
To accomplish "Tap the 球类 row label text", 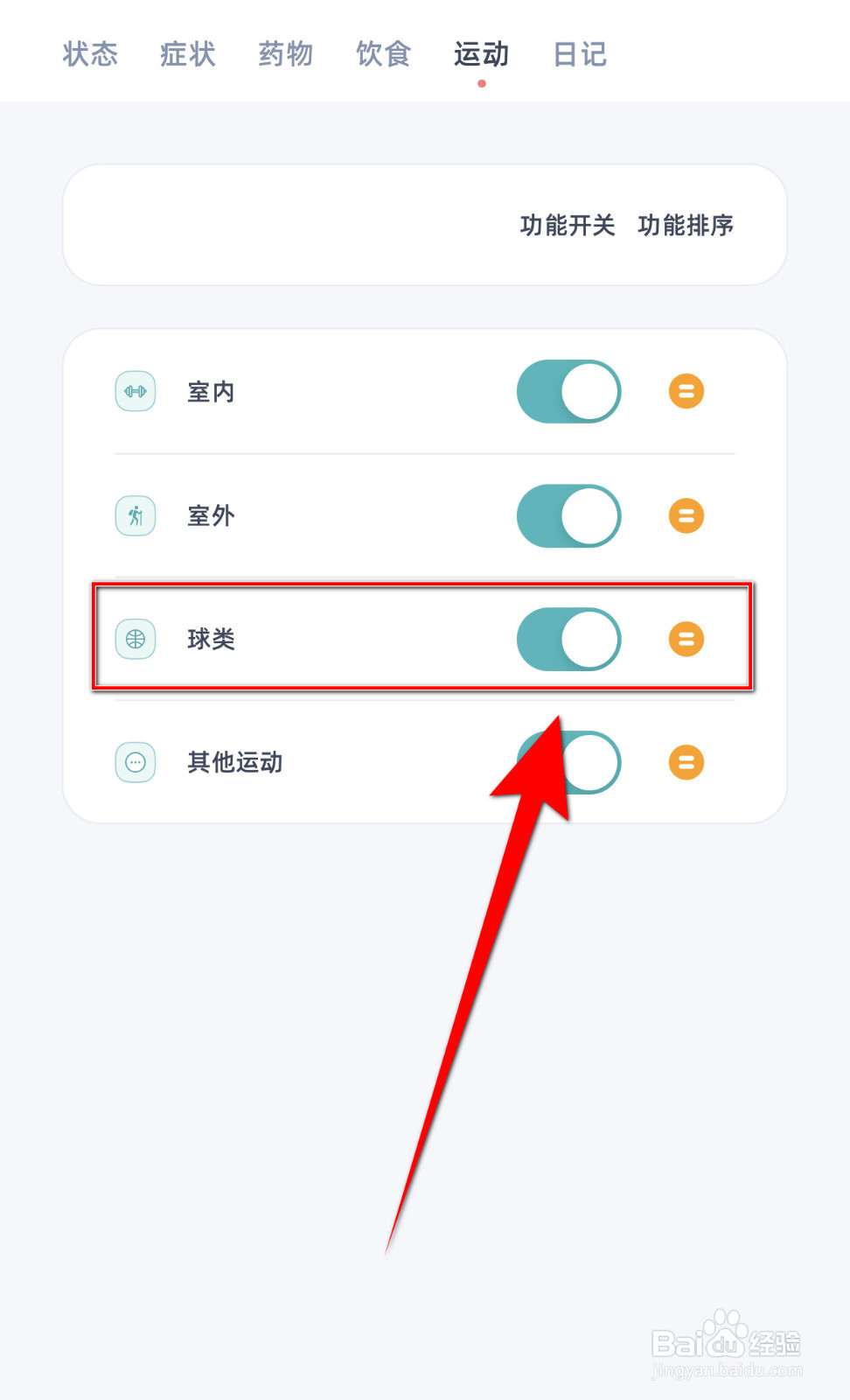I will [210, 639].
